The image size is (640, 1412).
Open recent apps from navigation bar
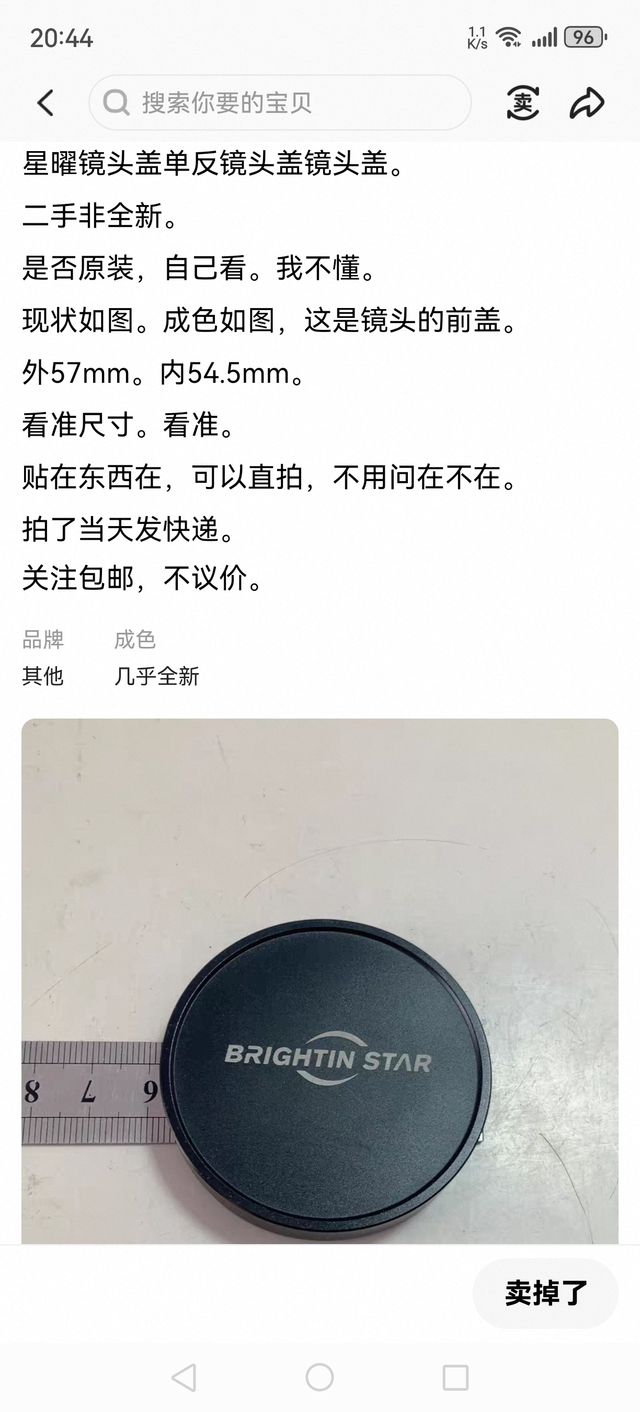point(455,1377)
